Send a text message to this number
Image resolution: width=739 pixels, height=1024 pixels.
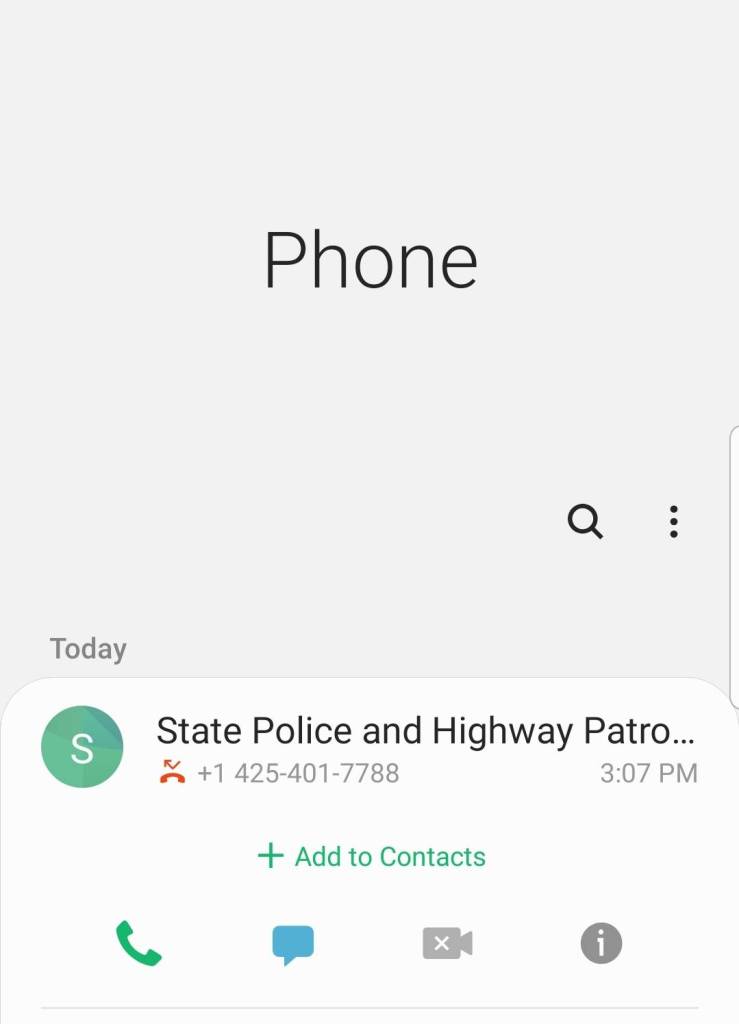pyautogui.click(x=293, y=944)
